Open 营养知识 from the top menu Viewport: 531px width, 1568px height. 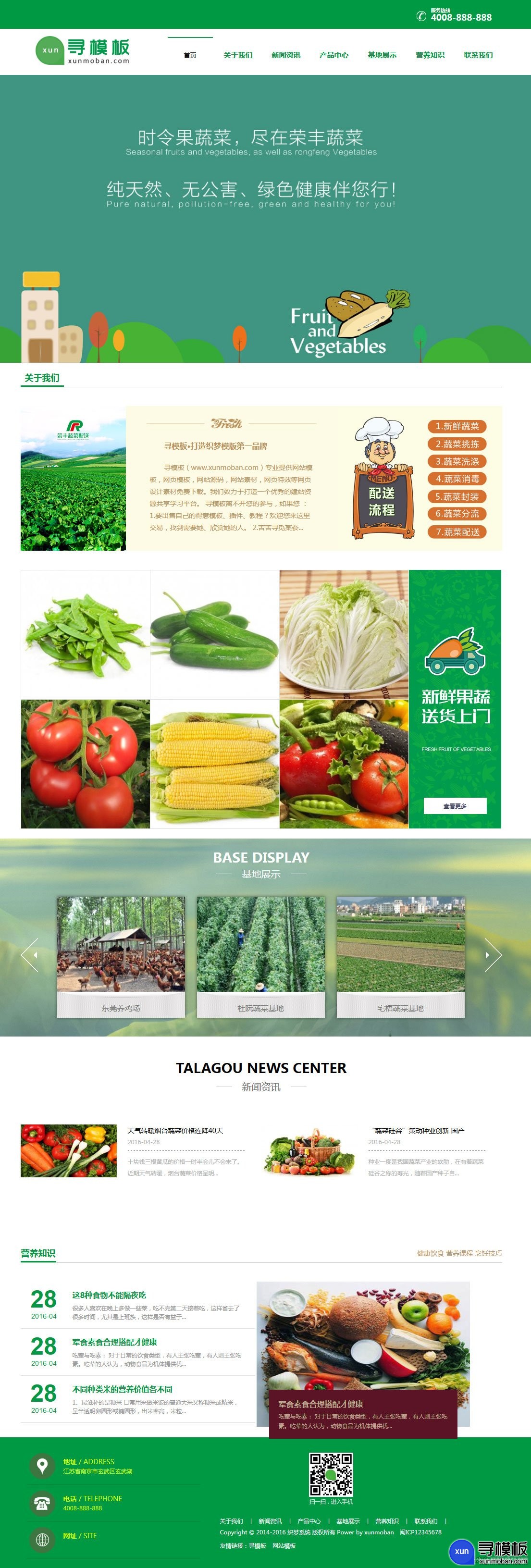tap(430, 55)
